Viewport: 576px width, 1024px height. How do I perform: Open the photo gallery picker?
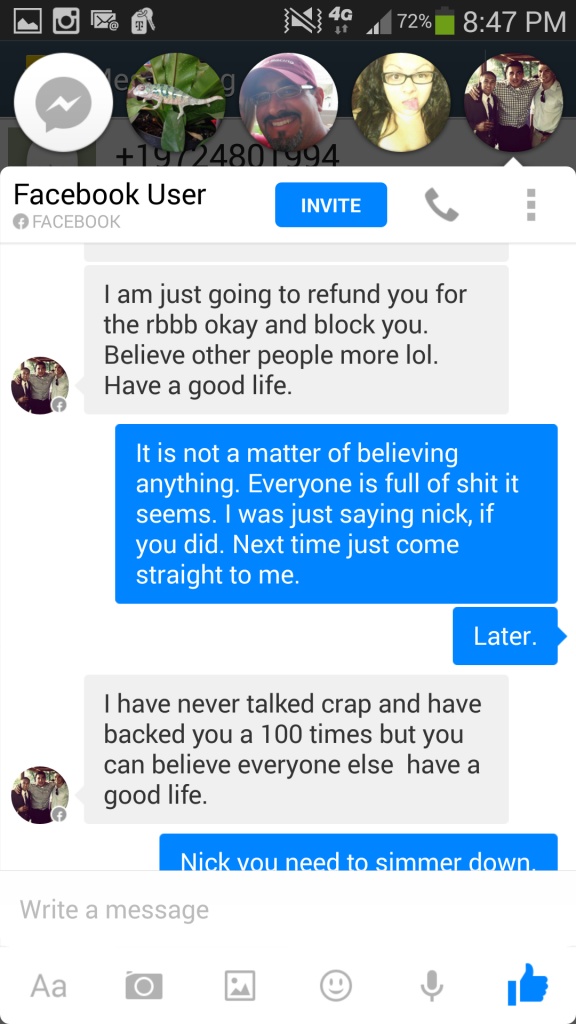coord(240,985)
